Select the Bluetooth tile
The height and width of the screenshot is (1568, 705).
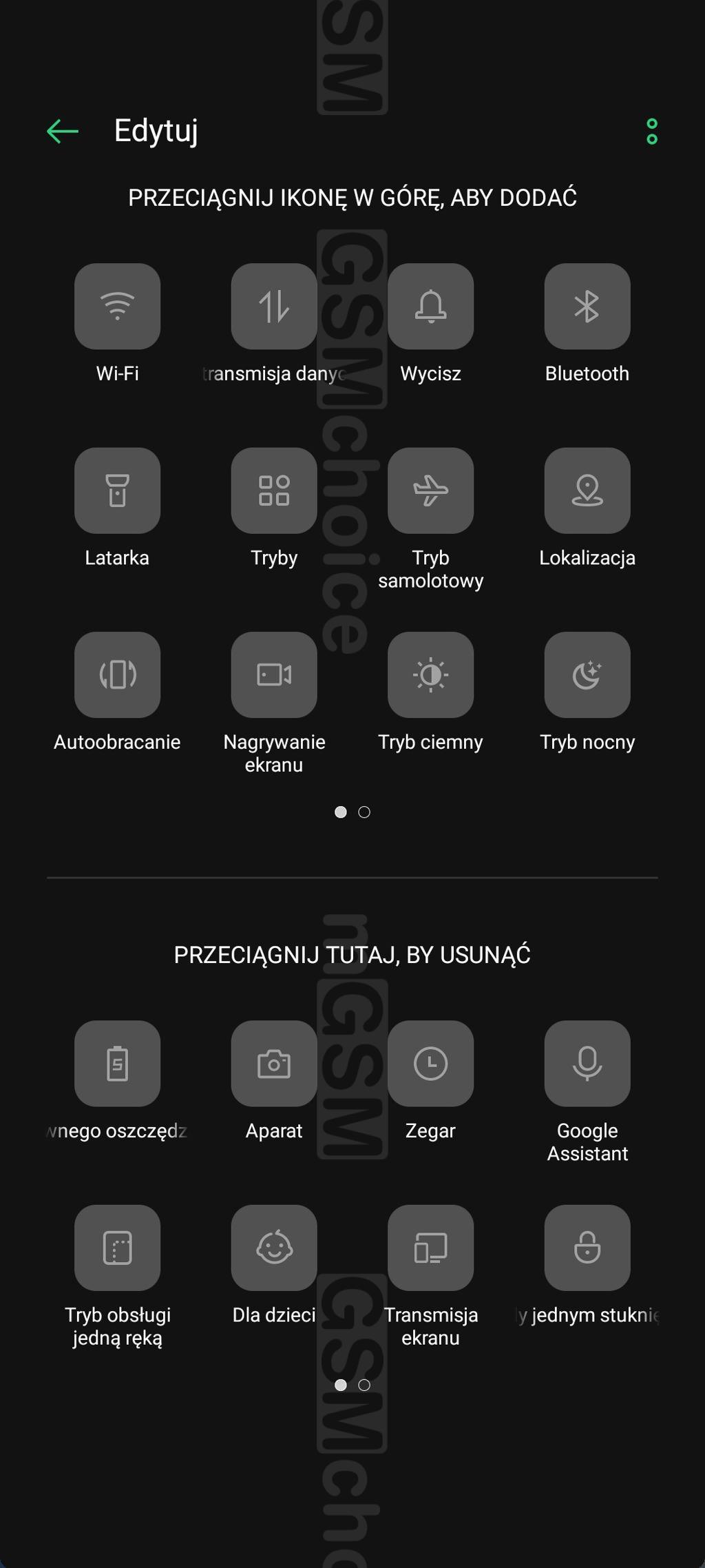[x=587, y=307]
